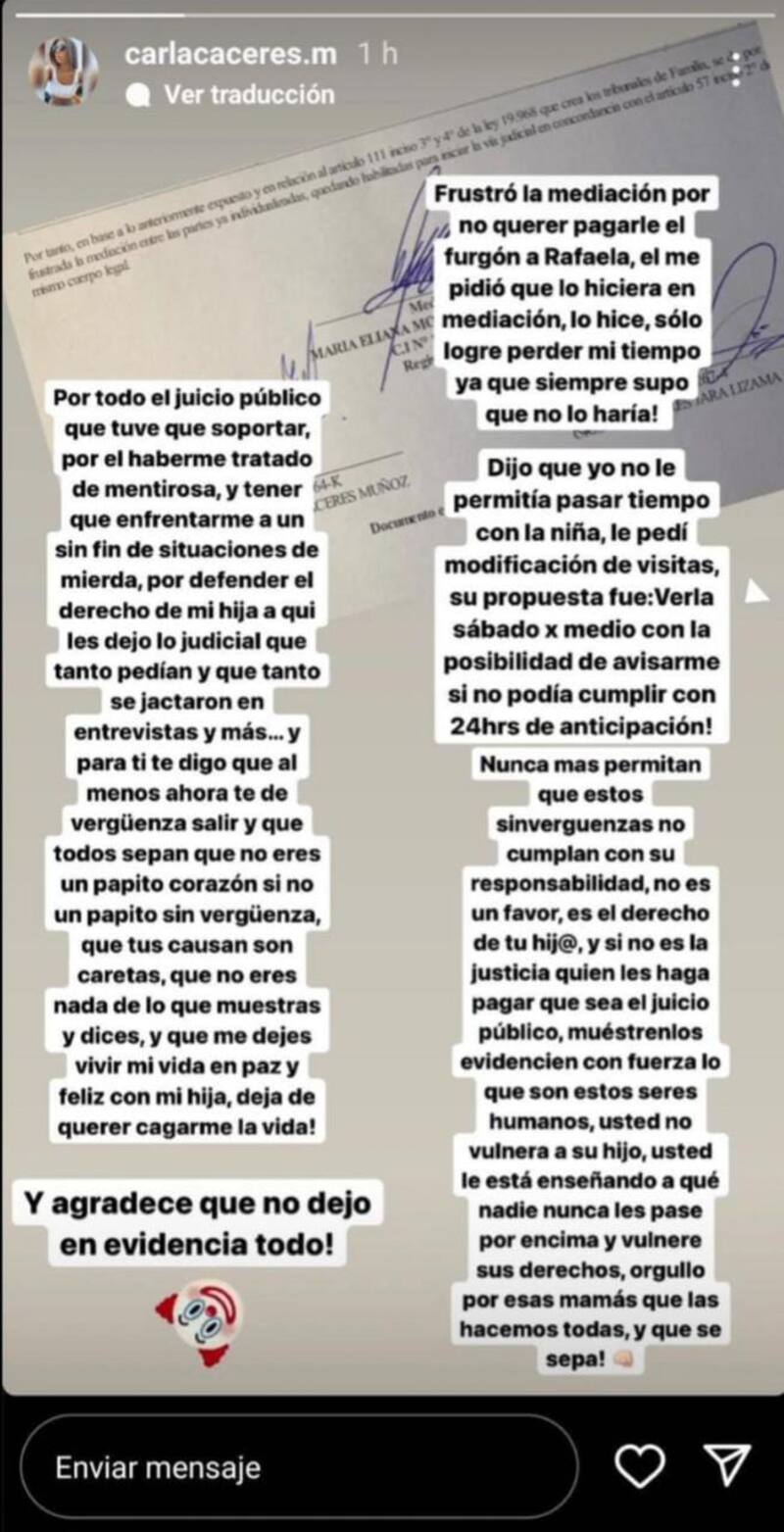Tap the carlacaceres.m username

coord(230,53)
